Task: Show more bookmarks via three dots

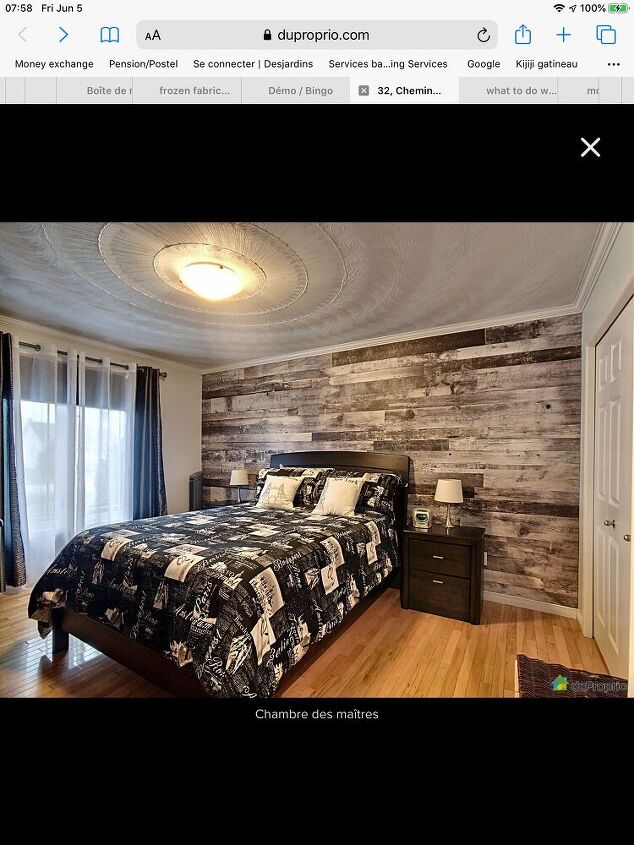Action: (613, 64)
